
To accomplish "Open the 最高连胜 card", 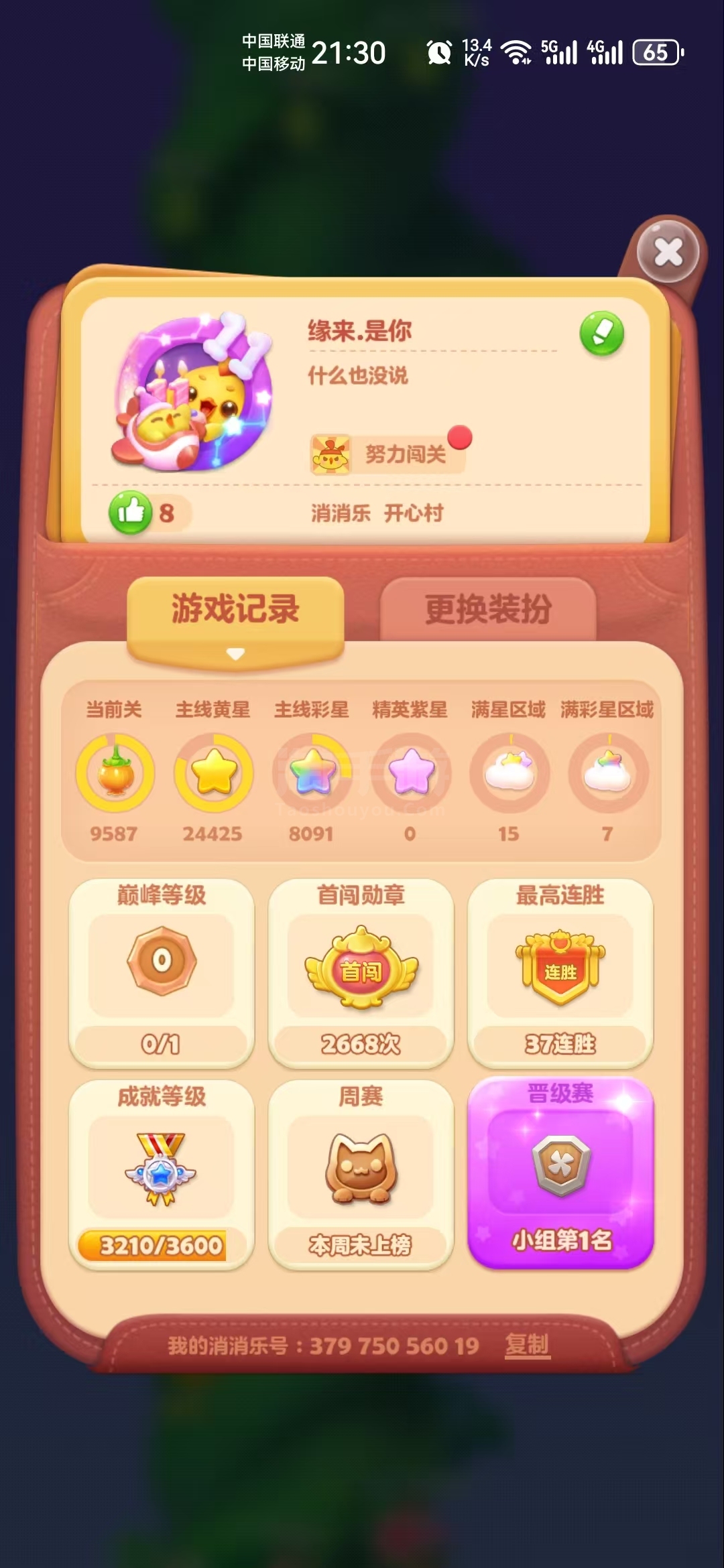I will pos(560,973).
